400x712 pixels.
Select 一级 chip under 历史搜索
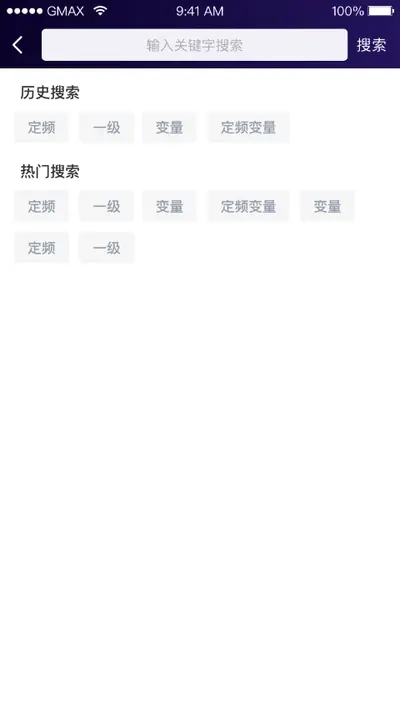coord(107,128)
